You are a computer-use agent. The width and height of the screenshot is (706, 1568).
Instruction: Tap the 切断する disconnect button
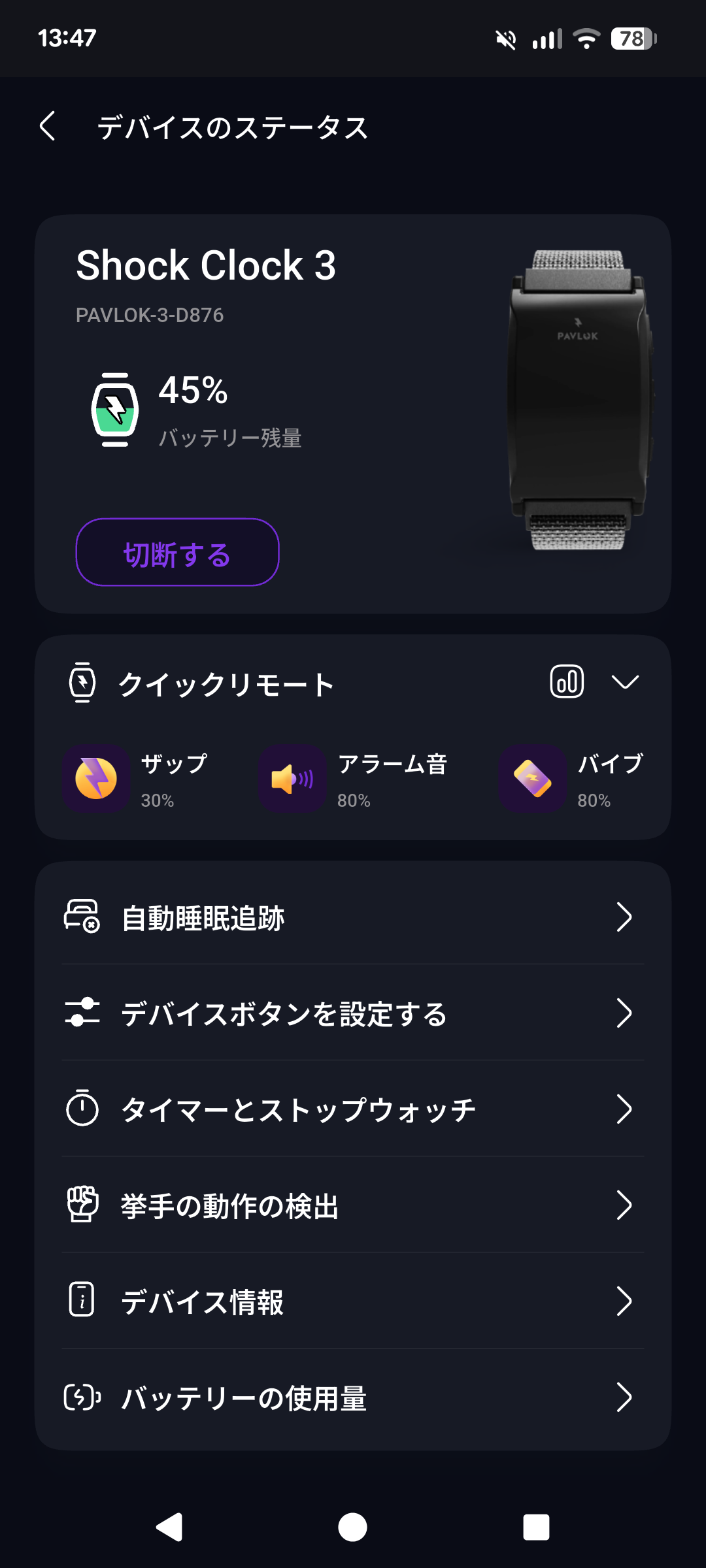tap(177, 553)
